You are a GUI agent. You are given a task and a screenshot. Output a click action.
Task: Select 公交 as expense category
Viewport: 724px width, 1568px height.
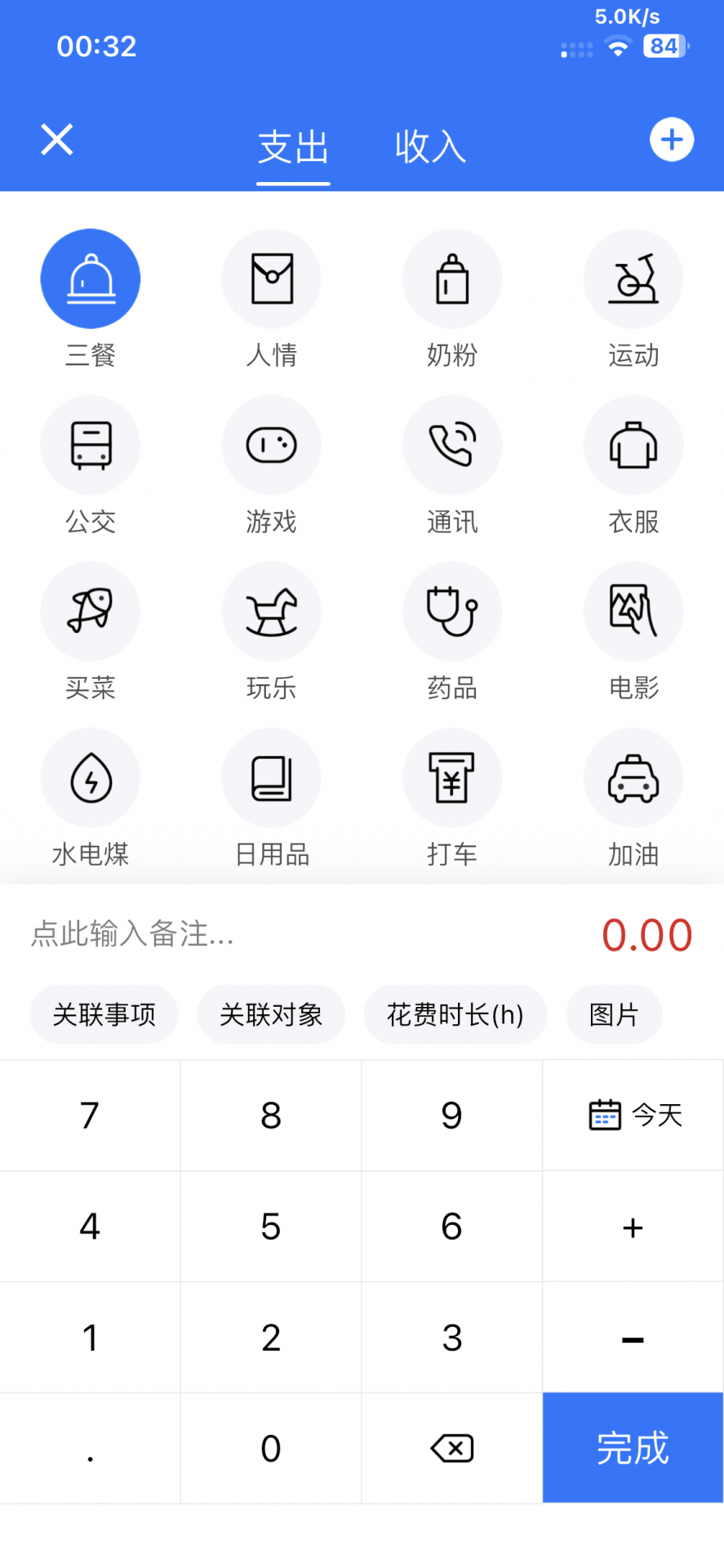(x=91, y=446)
